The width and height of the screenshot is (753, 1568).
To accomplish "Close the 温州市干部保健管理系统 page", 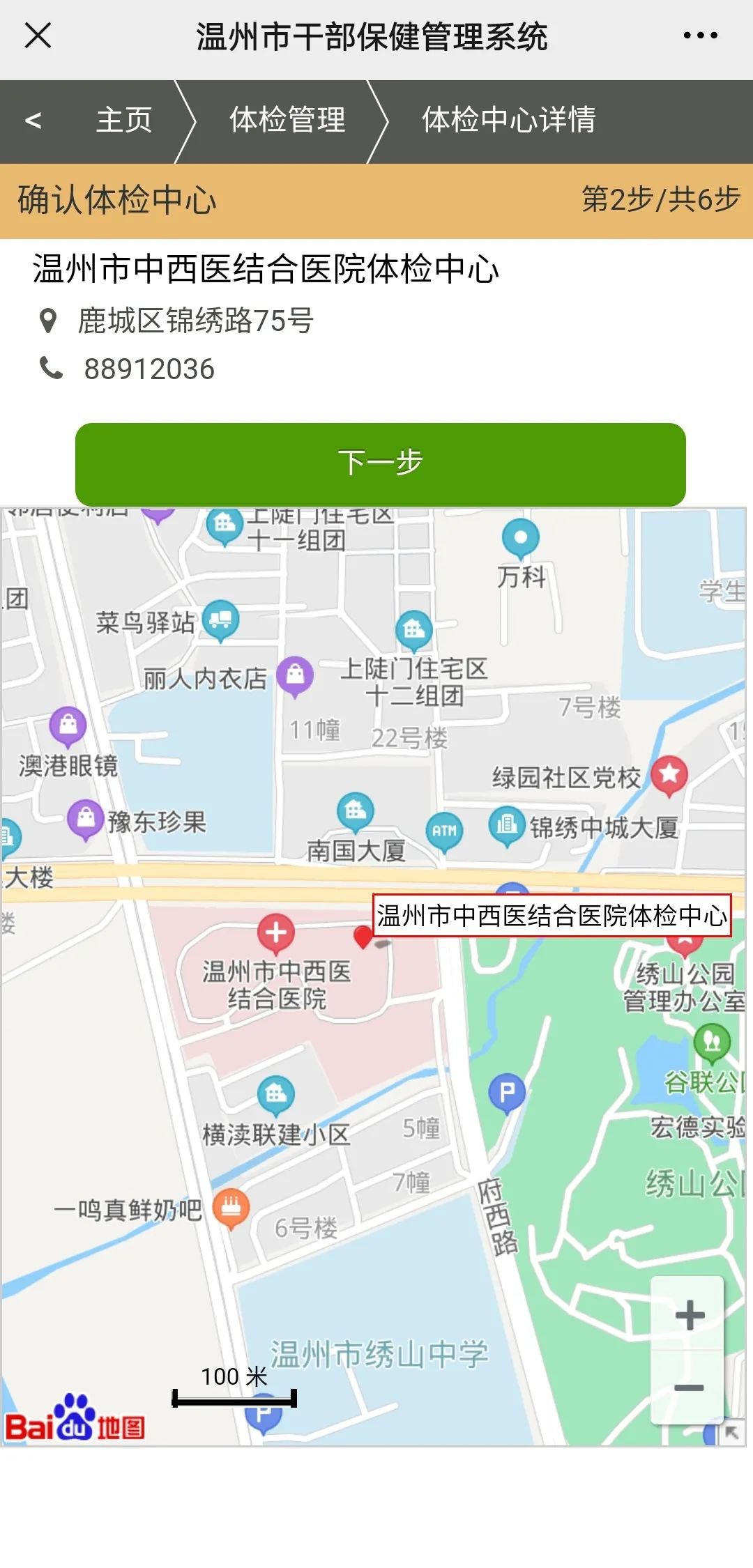I will [38, 36].
